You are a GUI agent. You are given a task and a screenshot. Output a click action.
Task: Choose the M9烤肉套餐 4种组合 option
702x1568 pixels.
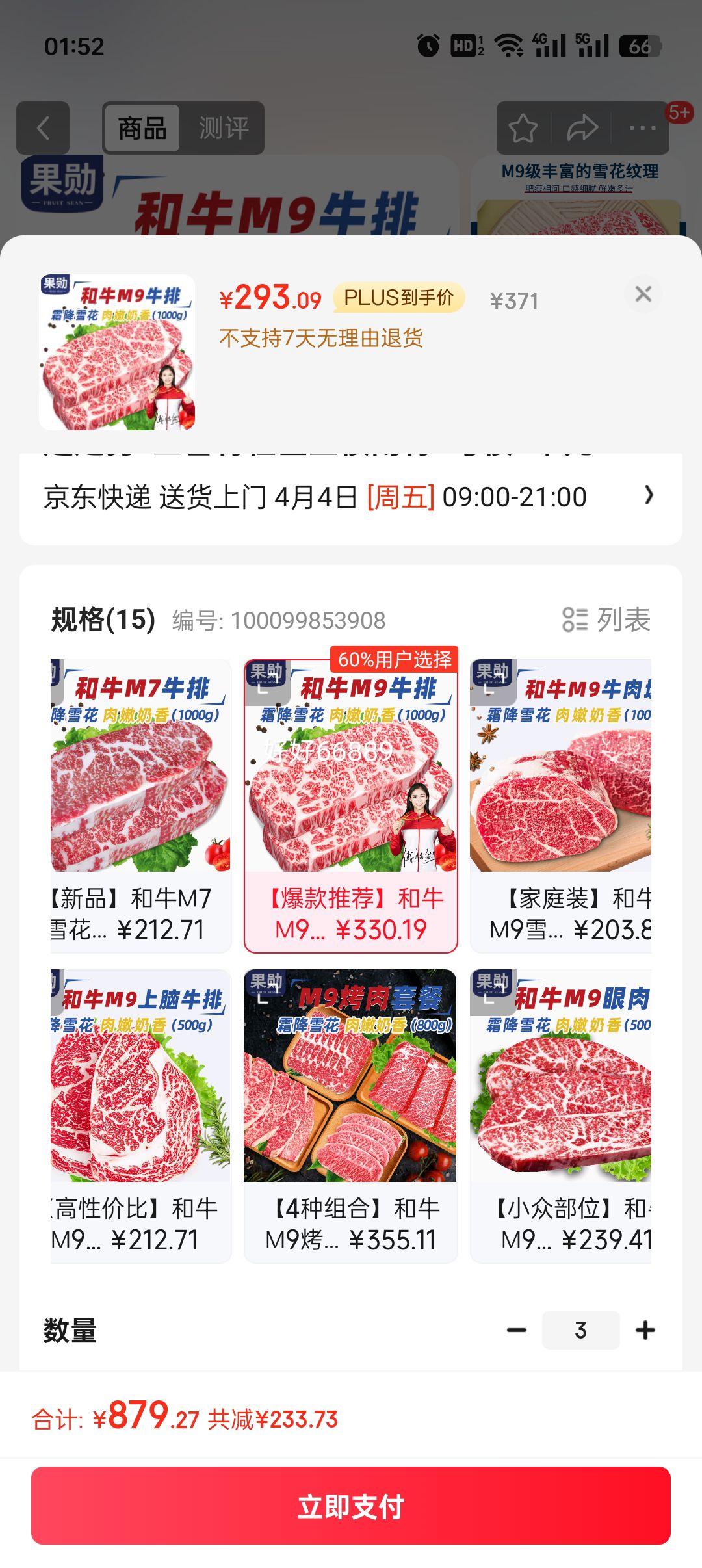point(351,1116)
